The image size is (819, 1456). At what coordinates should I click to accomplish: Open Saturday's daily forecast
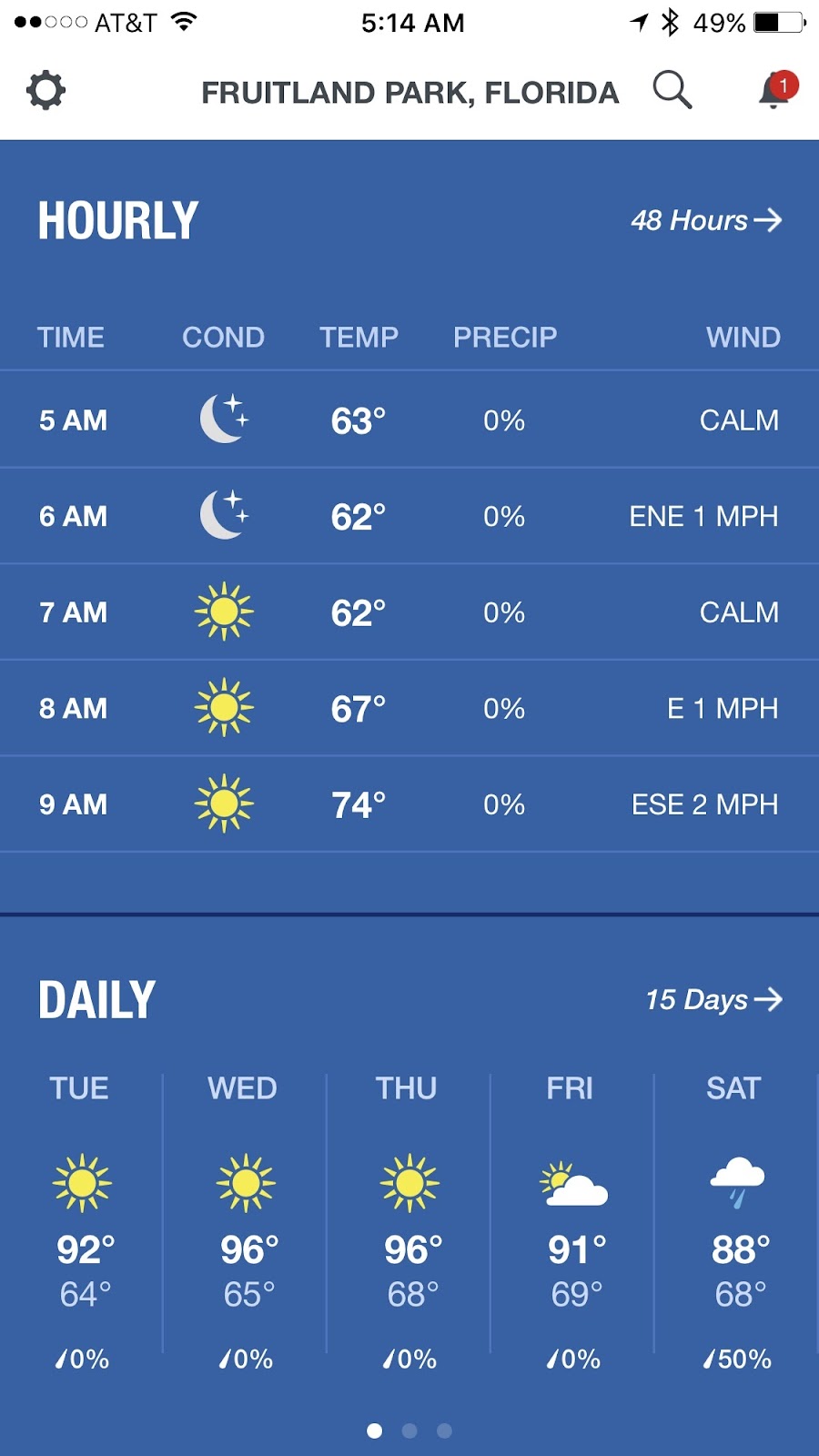coord(736,1219)
